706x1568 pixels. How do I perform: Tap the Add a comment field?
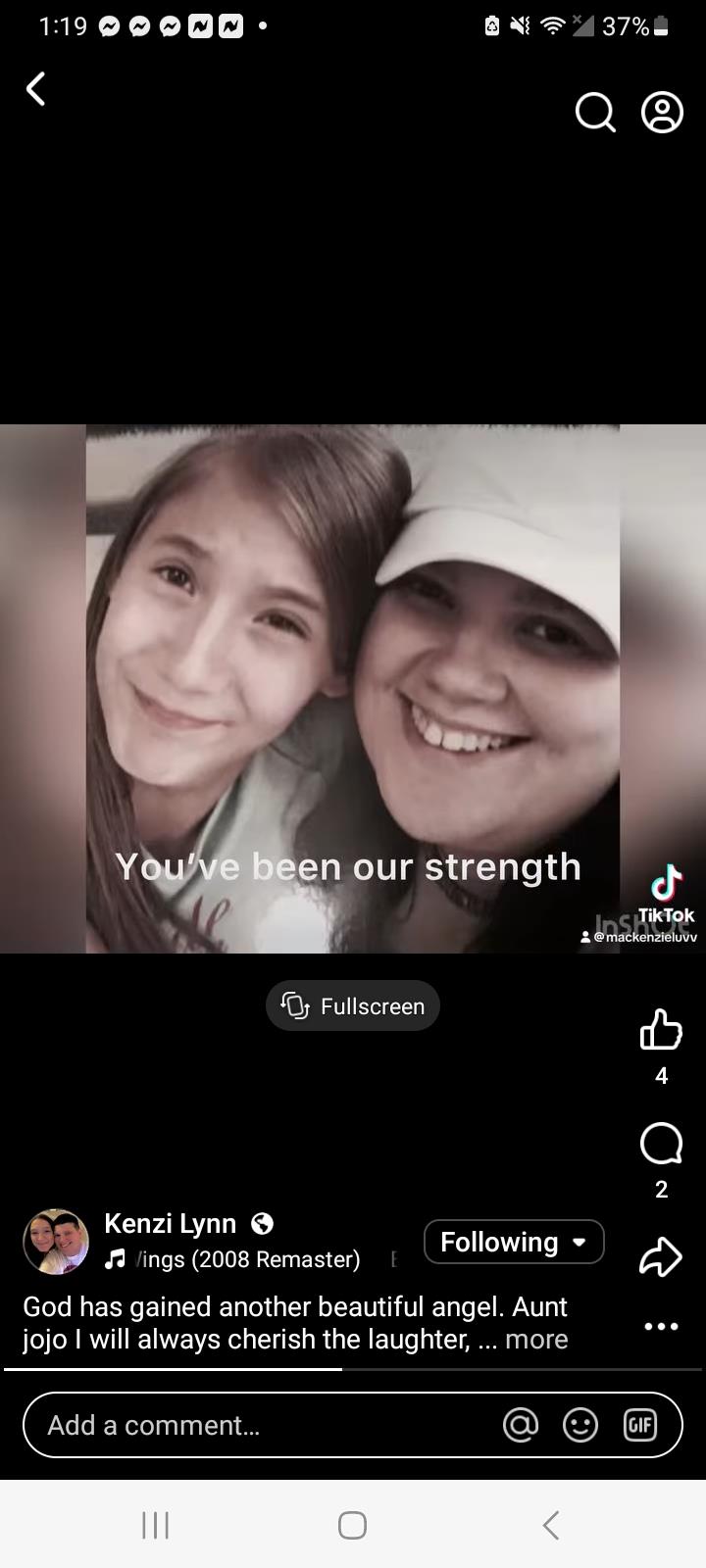(x=255, y=1425)
